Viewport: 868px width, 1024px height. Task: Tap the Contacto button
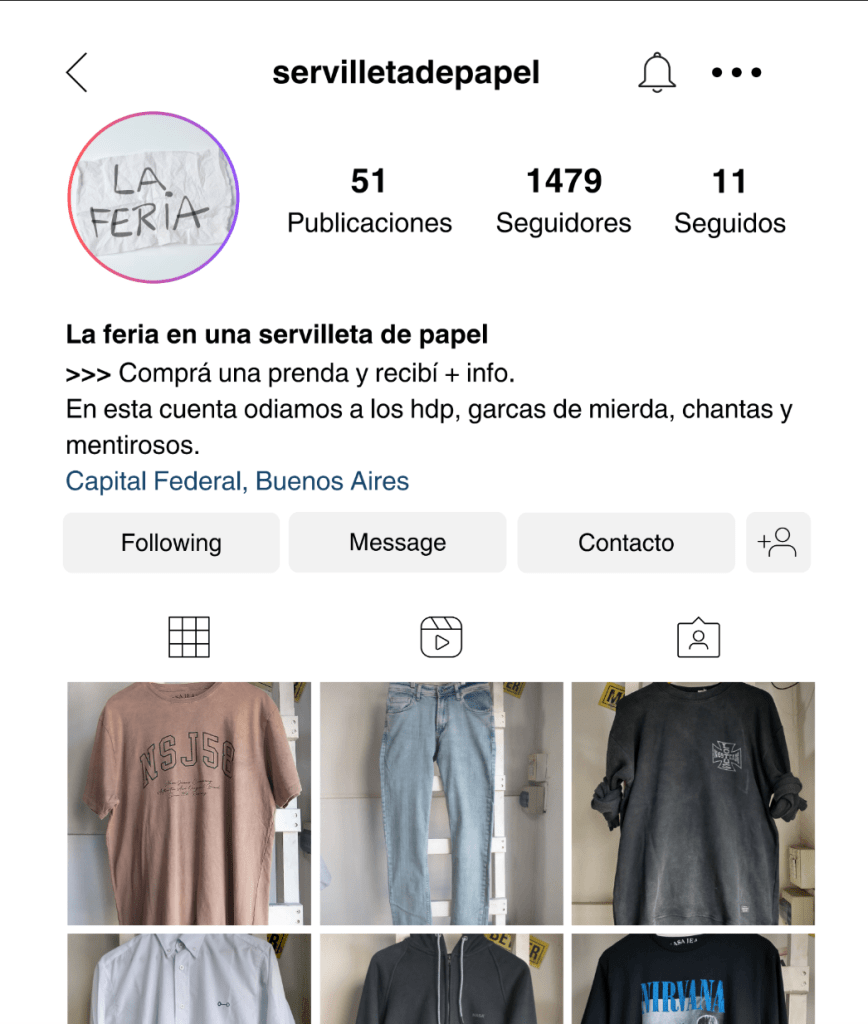pyautogui.click(x=626, y=543)
